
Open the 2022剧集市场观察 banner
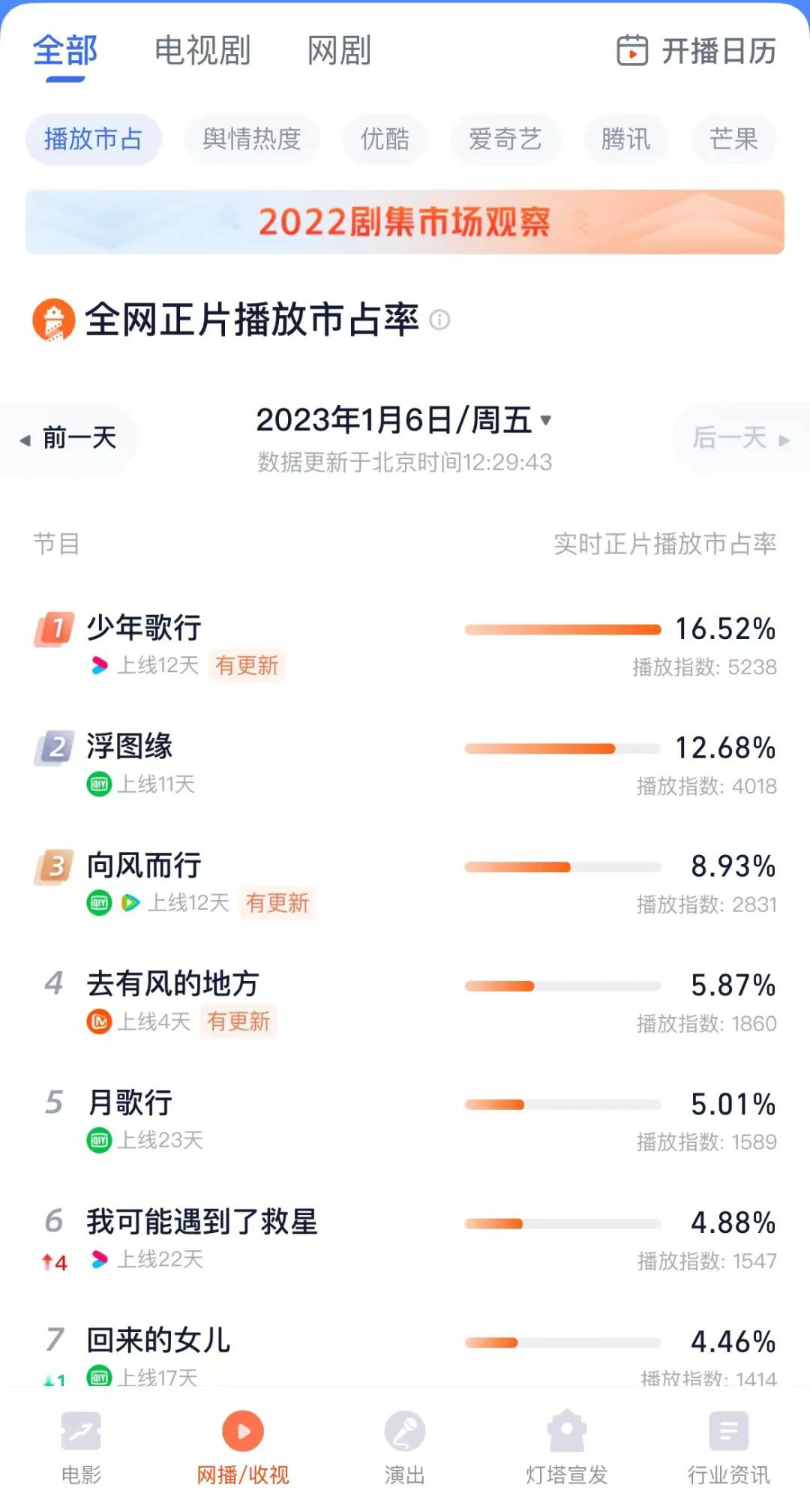tap(405, 222)
